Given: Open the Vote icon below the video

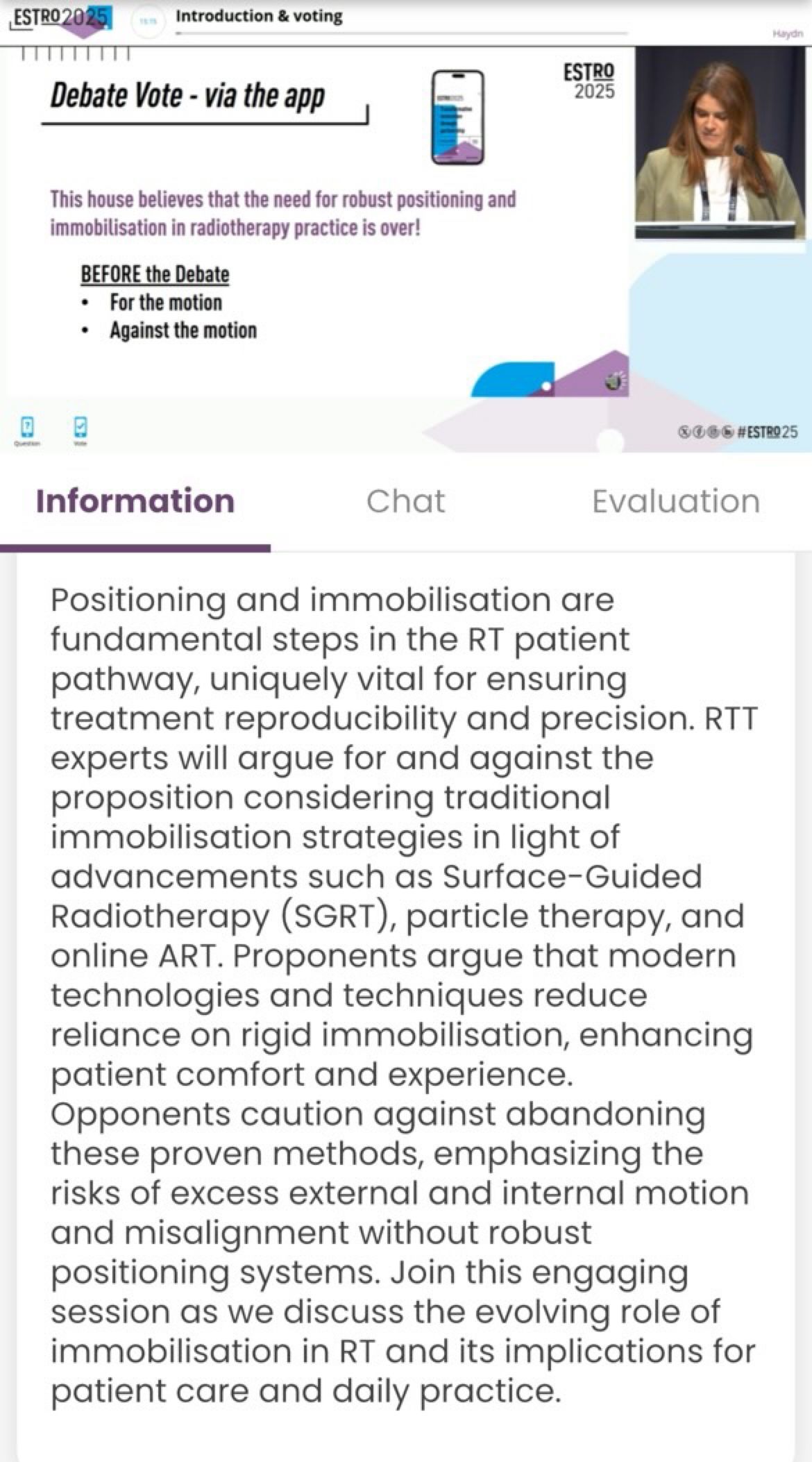Looking at the screenshot, I should 81,430.
